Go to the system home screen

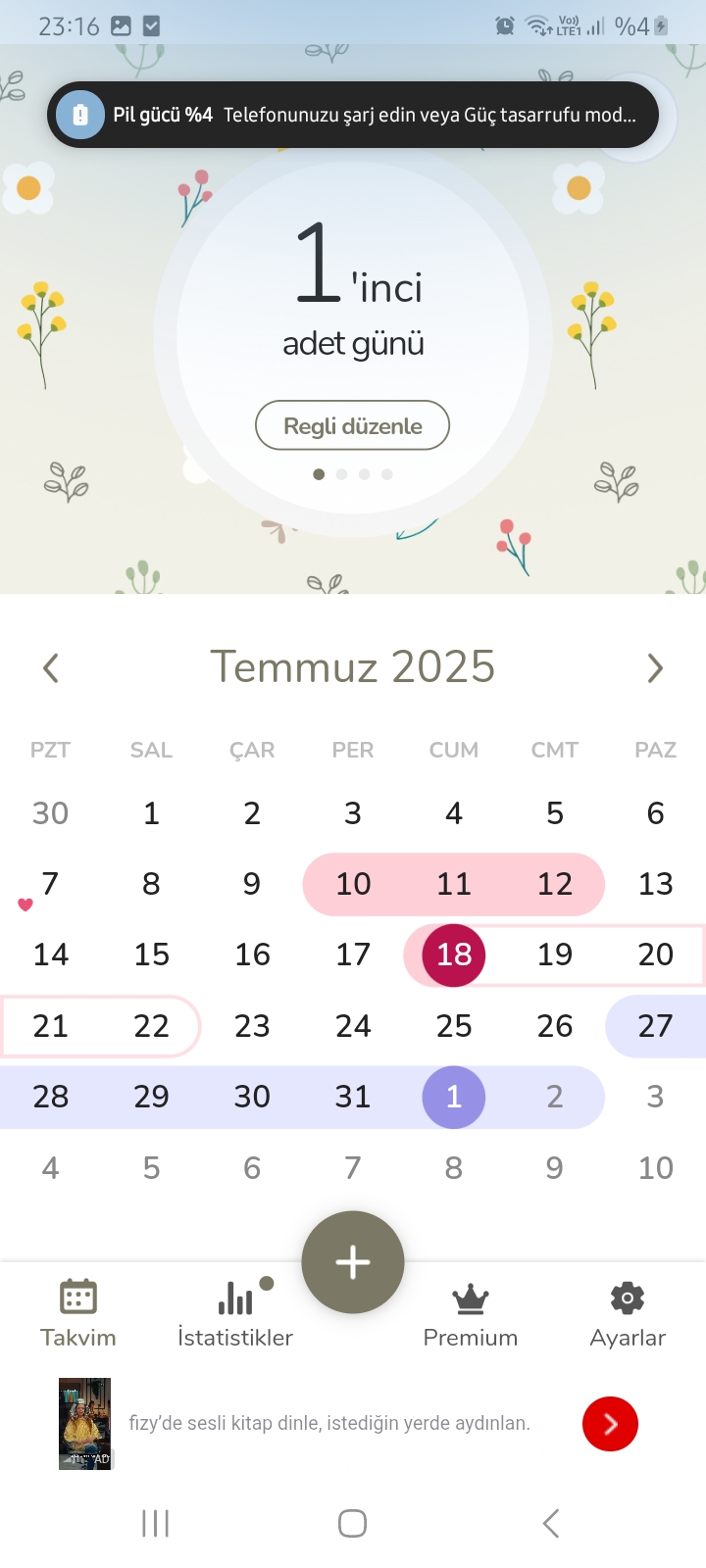[352, 1523]
